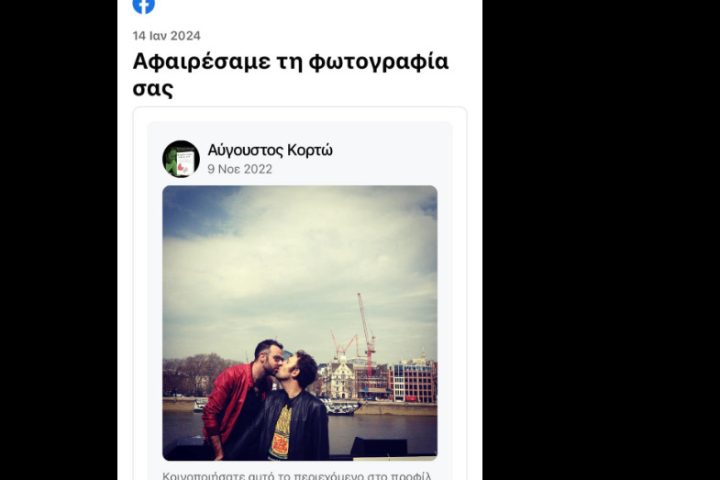This screenshot has height=480, width=720.
Task: Open the removed photo in the post preview
Action: 299,322
